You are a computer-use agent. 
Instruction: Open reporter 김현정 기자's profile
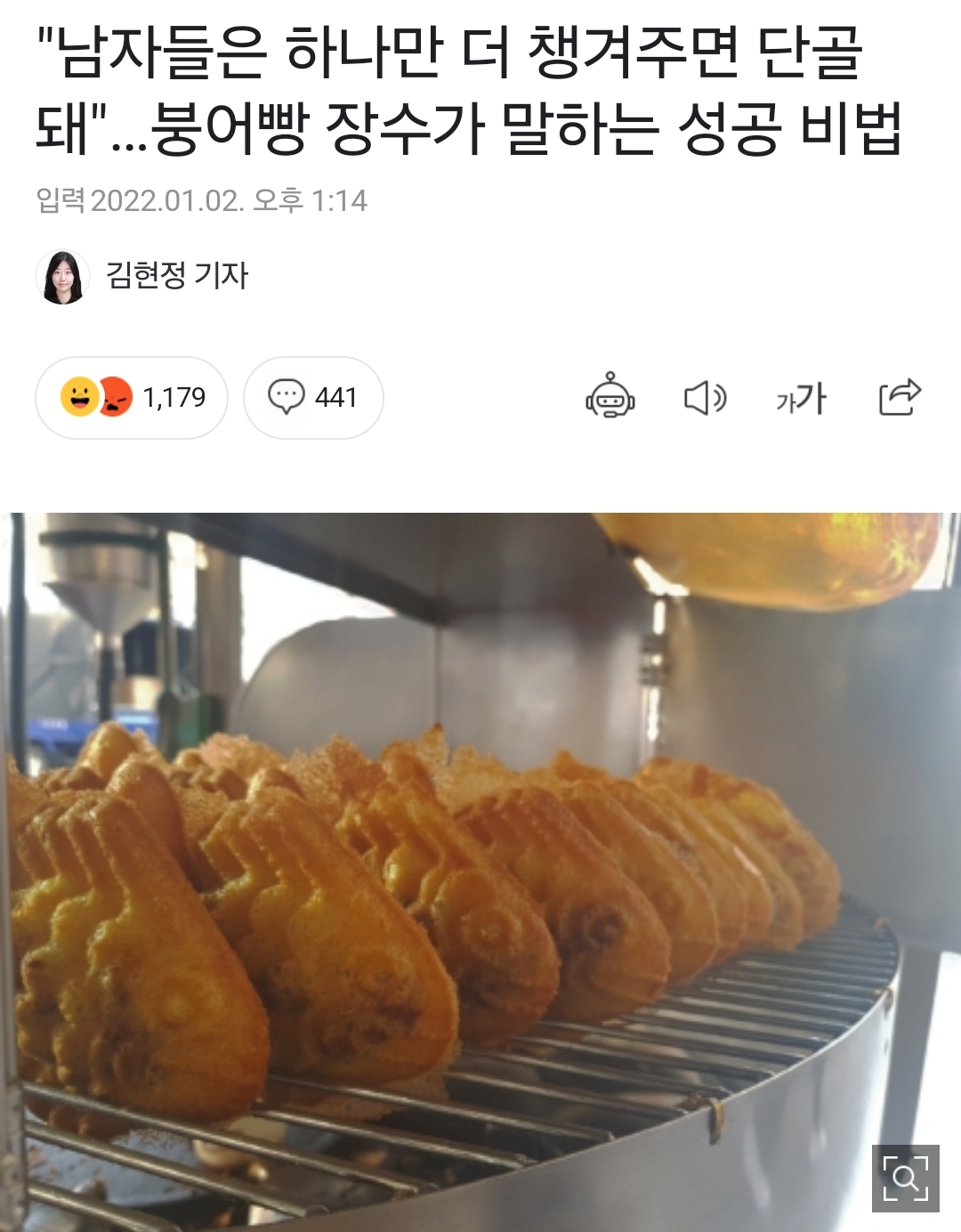(x=176, y=275)
